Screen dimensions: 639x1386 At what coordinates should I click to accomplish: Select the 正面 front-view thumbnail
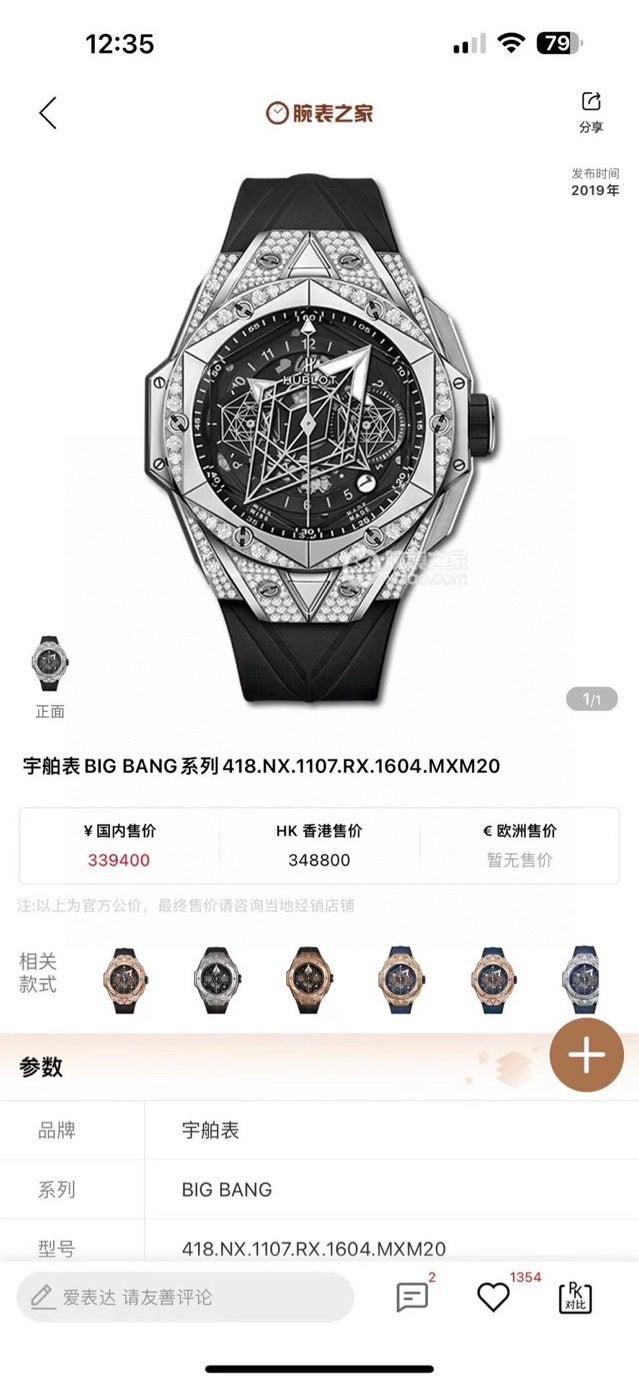tap(50, 664)
